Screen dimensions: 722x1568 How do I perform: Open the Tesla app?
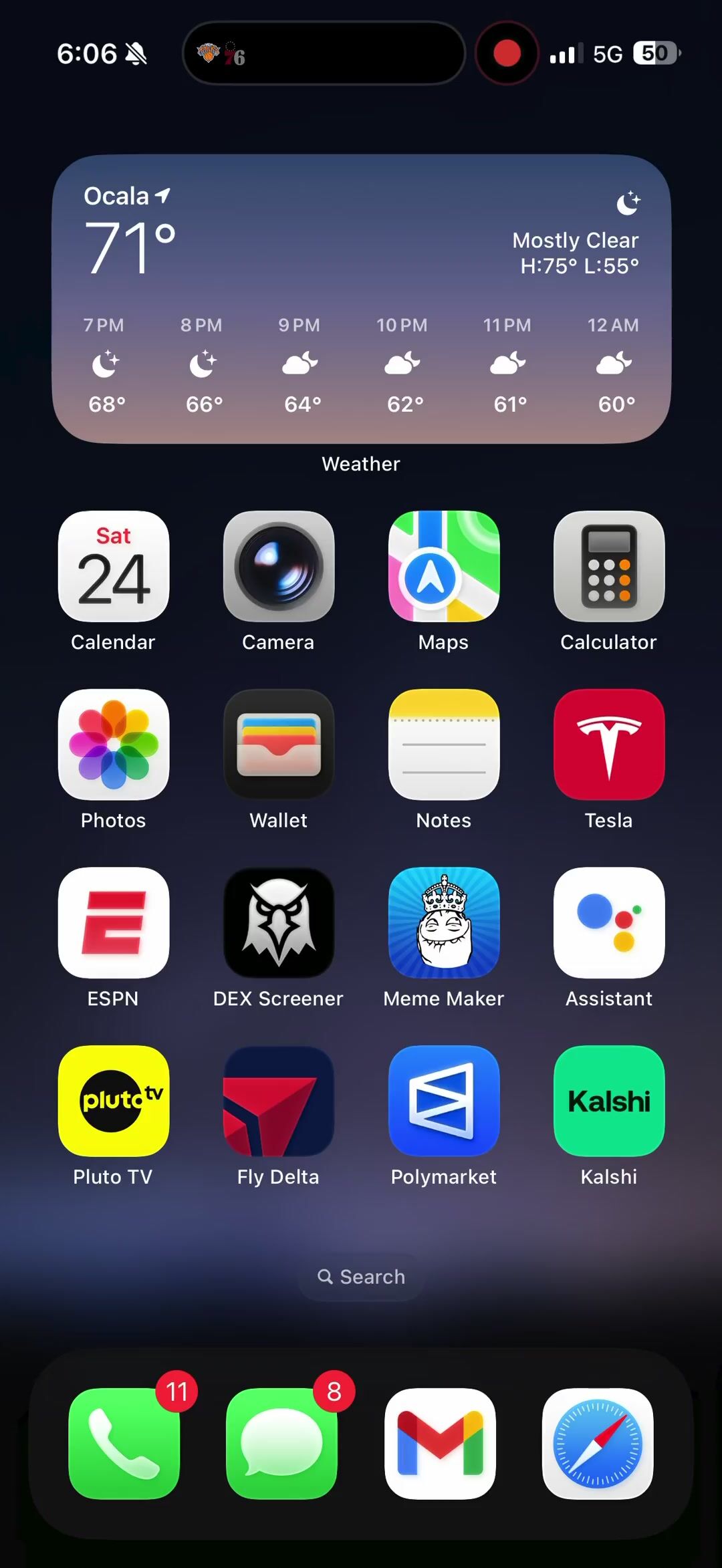[x=609, y=745]
